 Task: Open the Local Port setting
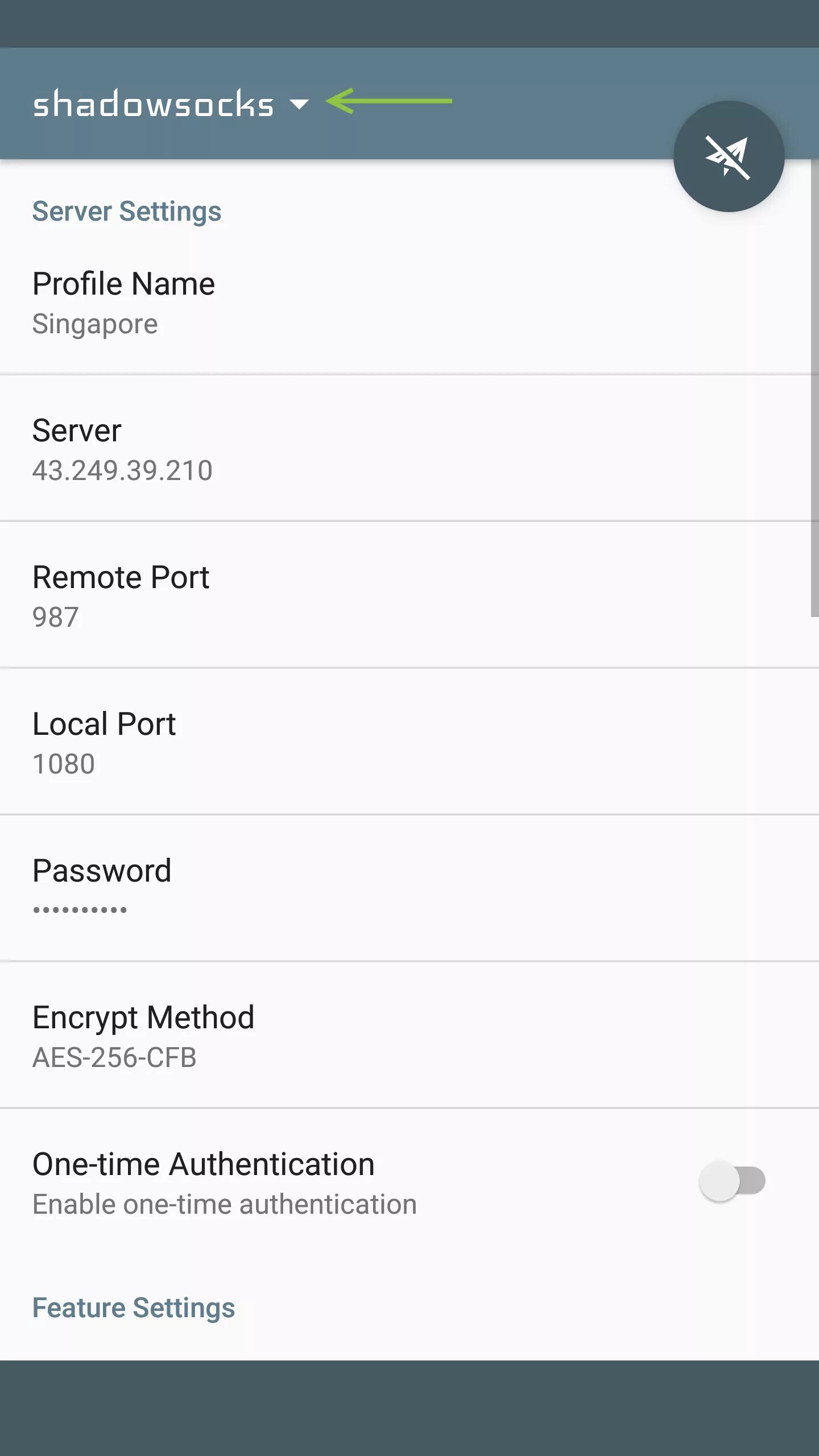[409, 742]
